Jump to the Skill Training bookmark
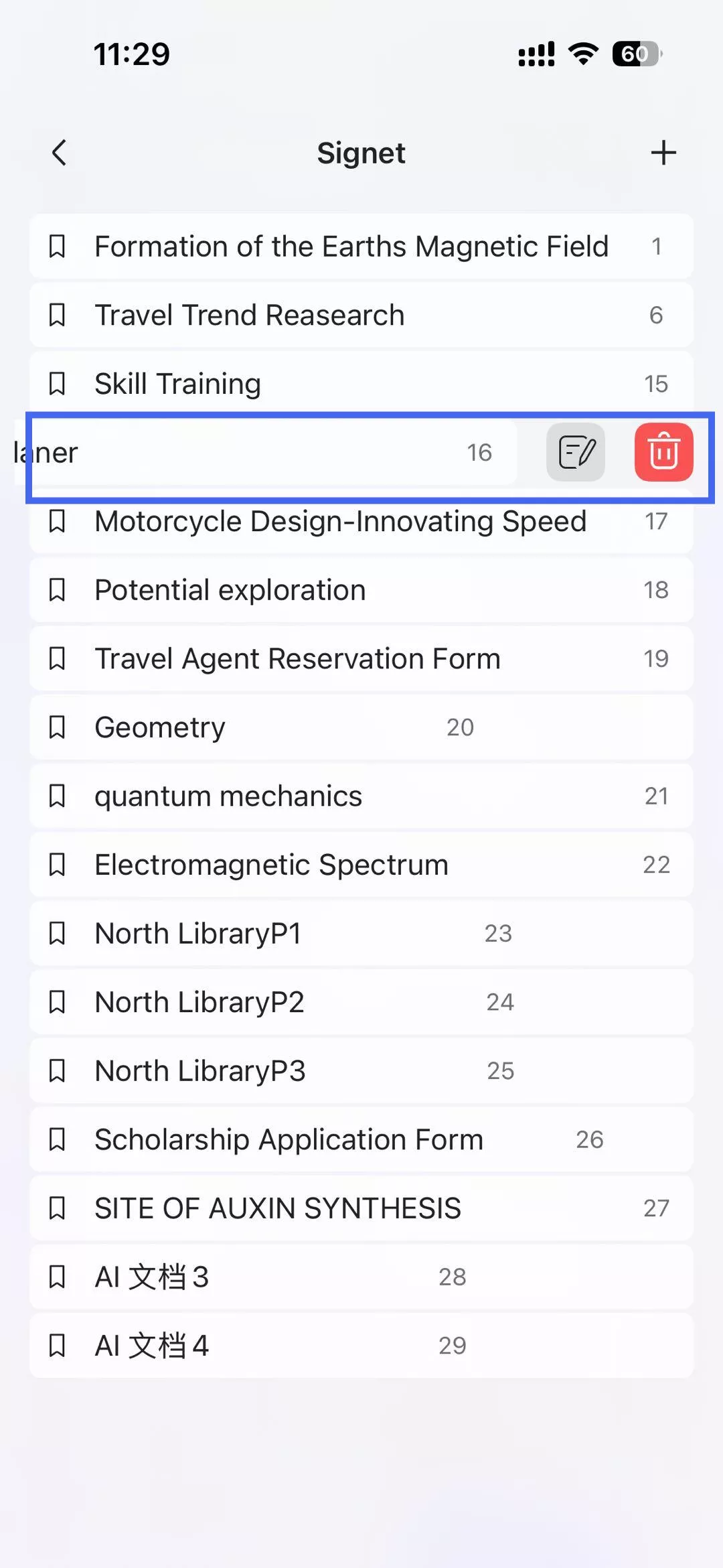The image size is (723, 1568). point(177,384)
